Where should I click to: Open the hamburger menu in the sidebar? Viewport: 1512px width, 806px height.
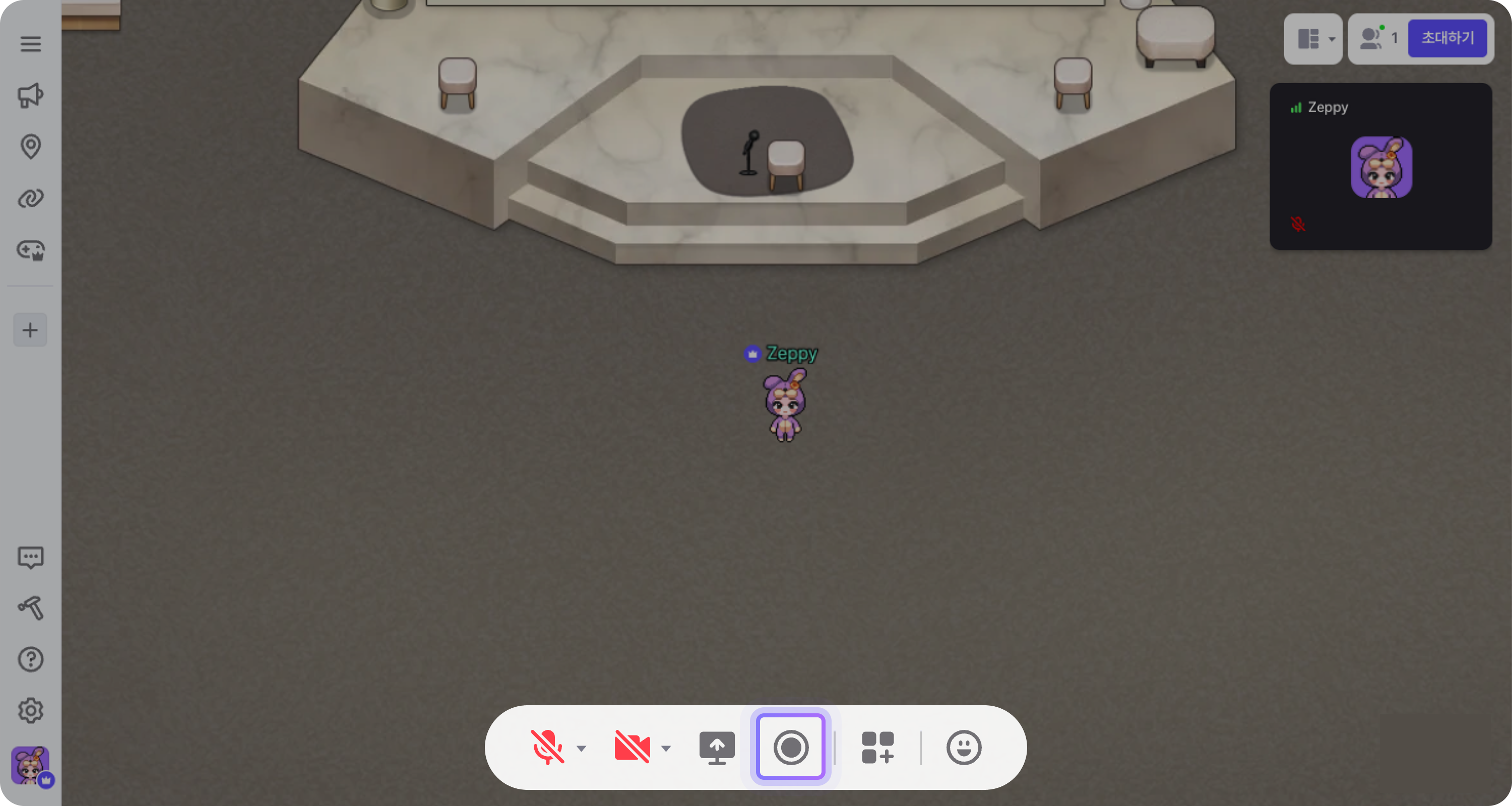tap(31, 44)
